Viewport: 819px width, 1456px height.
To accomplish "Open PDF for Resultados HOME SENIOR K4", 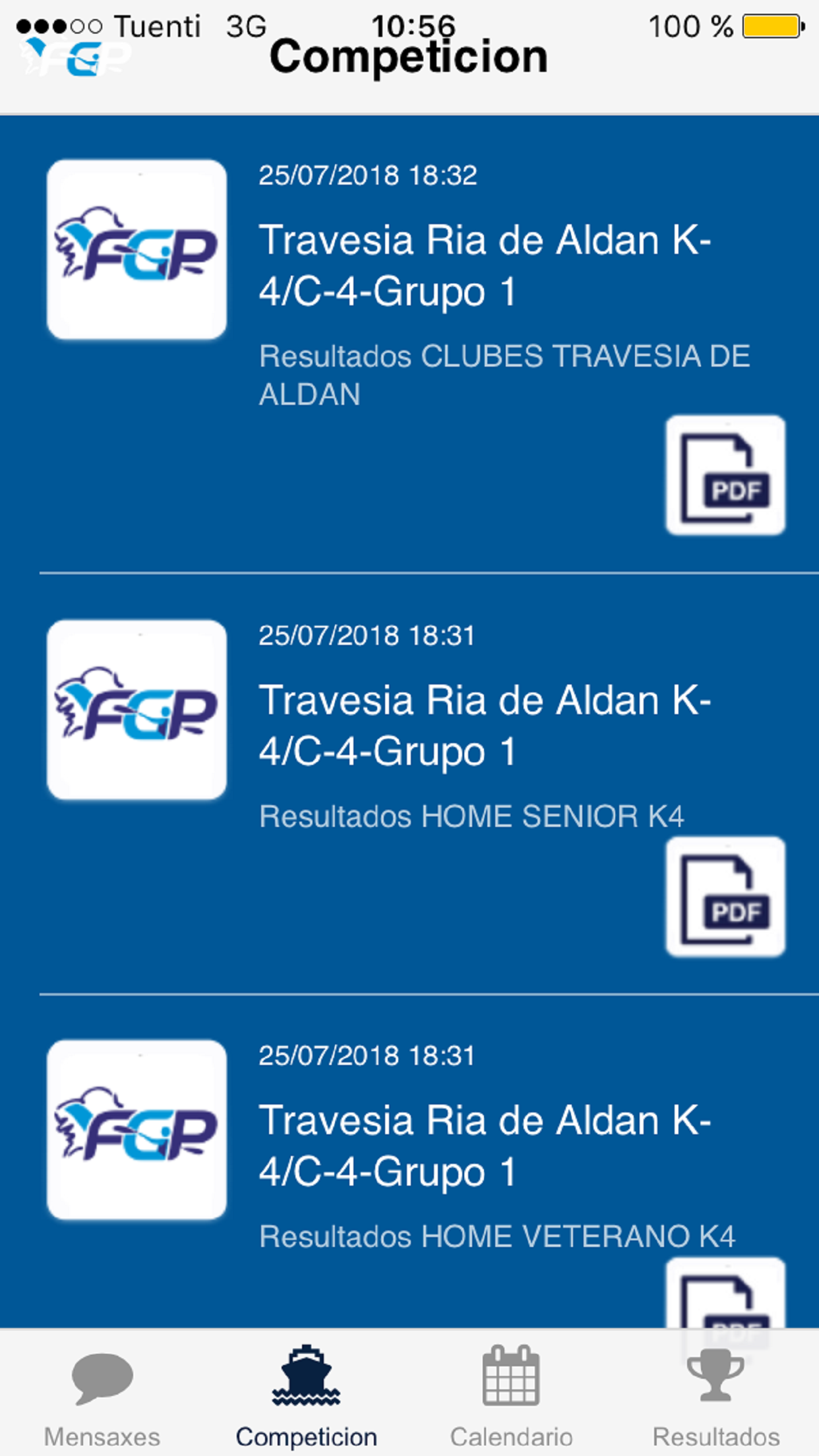I will 725,896.
